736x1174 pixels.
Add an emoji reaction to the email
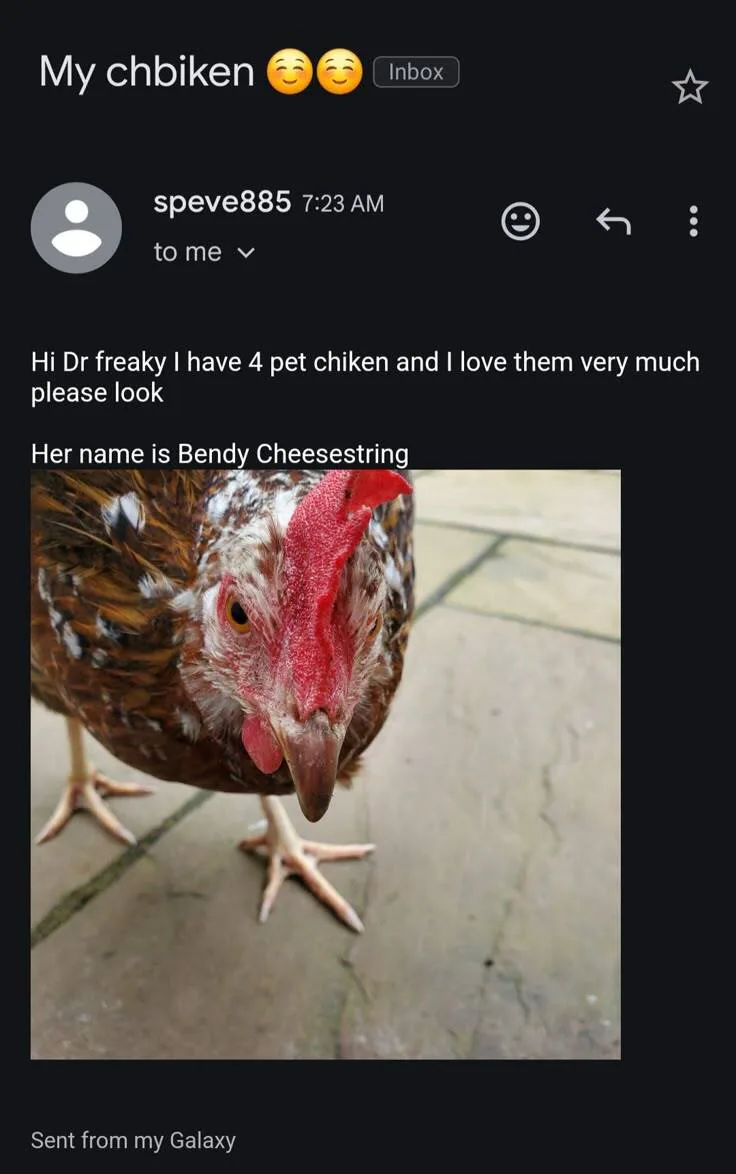[520, 221]
